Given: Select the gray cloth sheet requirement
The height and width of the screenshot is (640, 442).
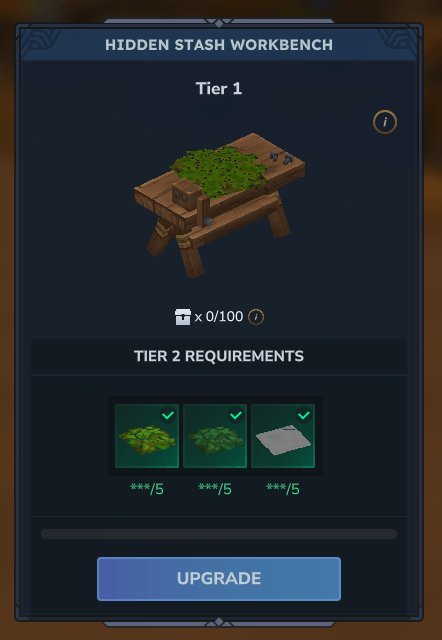Looking at the screenshot, I should 283,436.
